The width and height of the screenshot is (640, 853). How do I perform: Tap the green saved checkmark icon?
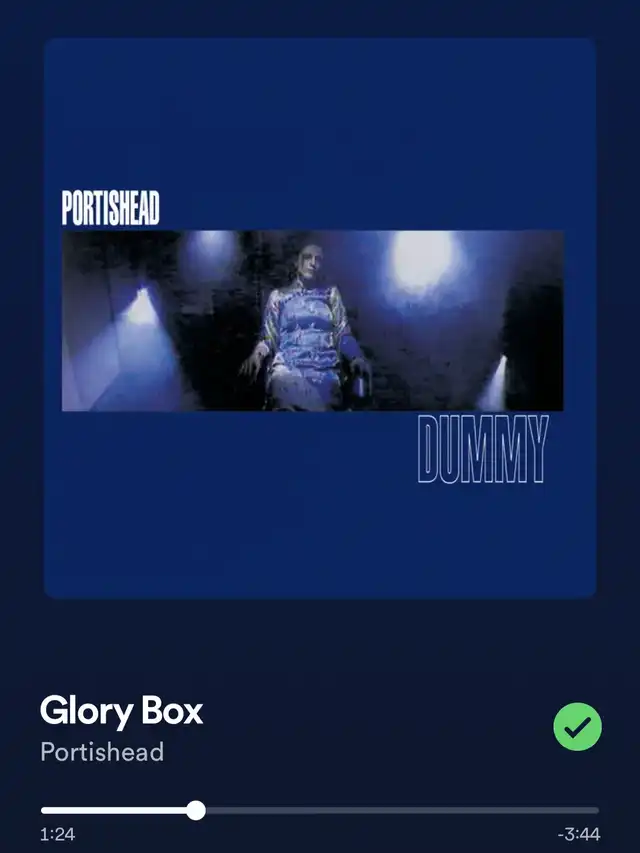pos(577,727)
